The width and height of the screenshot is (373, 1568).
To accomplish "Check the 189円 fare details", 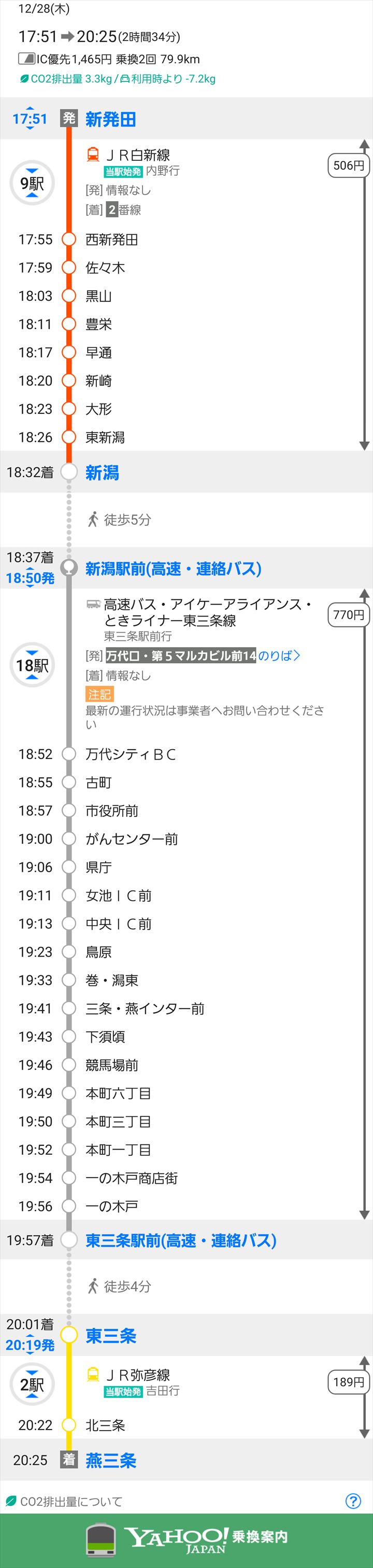I will point(349,1382).
